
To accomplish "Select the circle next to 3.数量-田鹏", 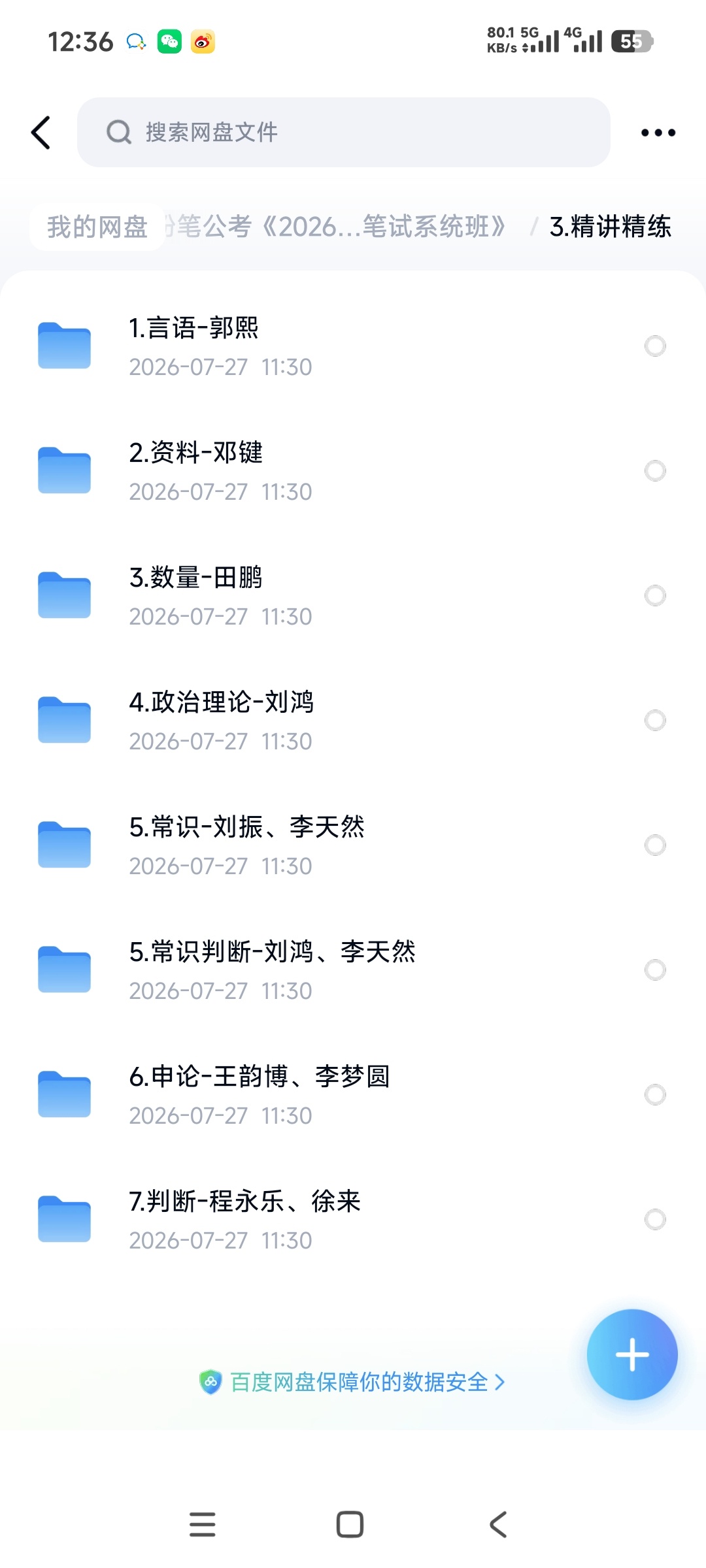I will [655, 595].
